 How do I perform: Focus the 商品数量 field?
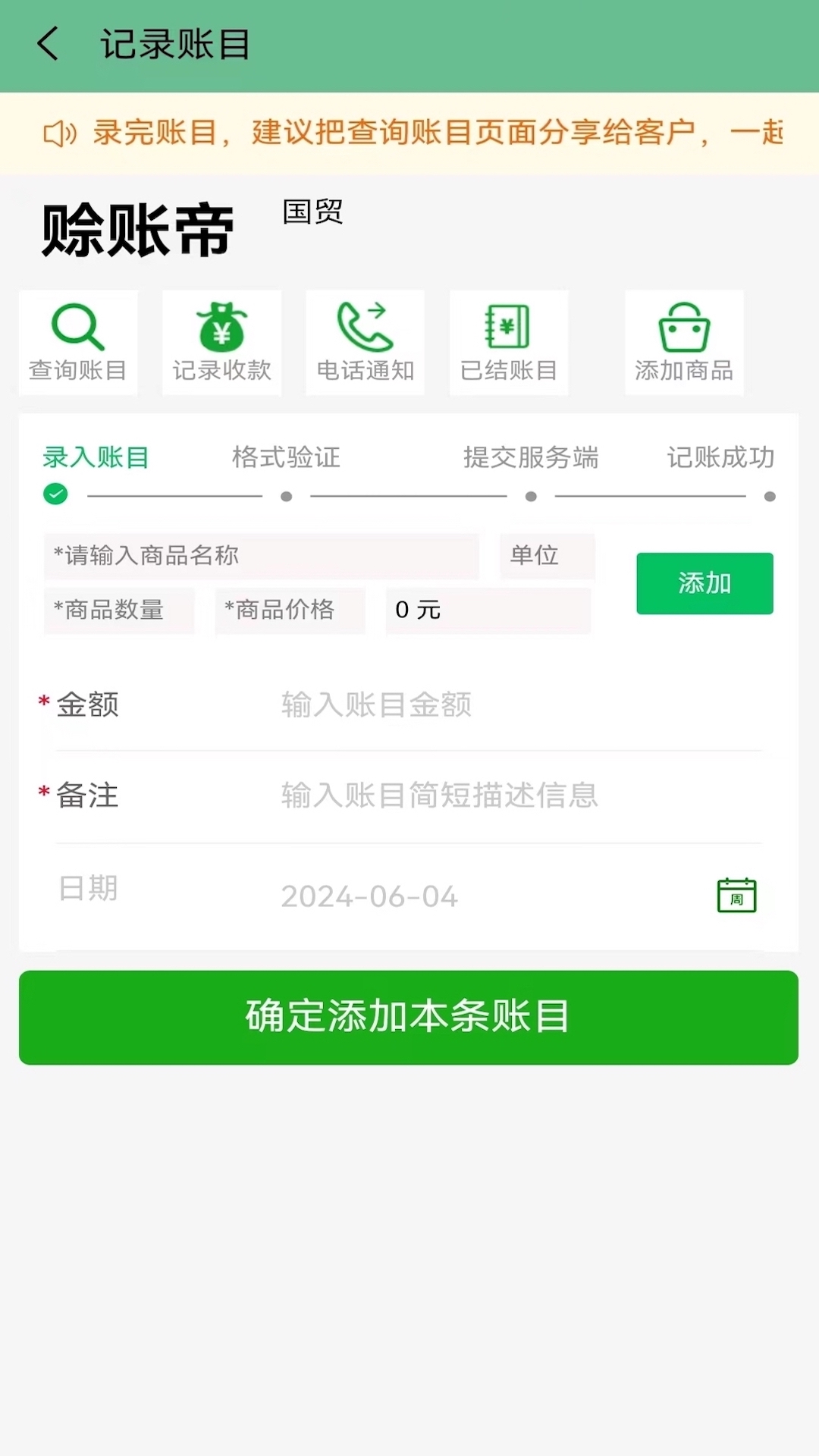[119, 610]
